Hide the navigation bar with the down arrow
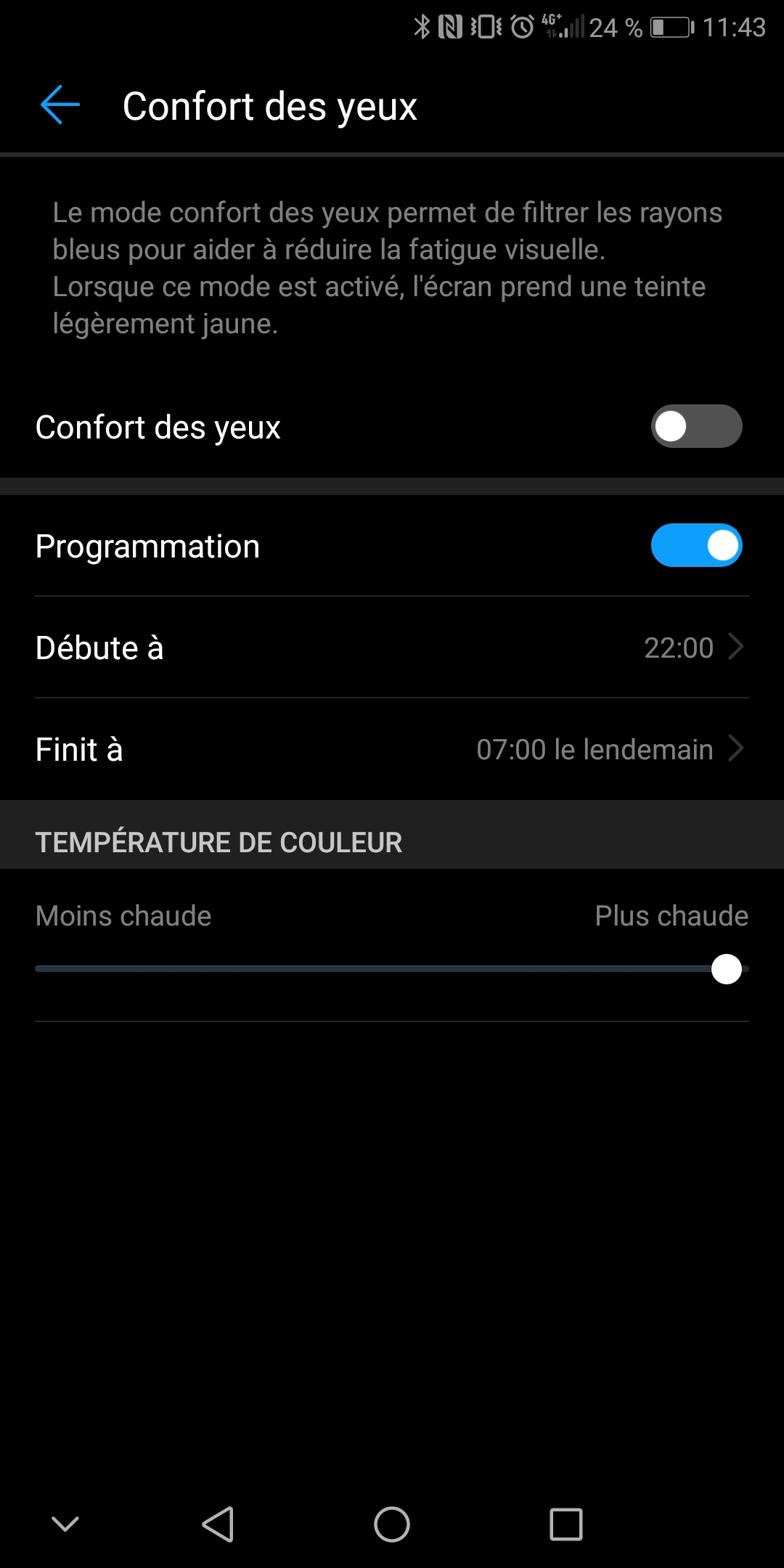 pos(65,1523)
